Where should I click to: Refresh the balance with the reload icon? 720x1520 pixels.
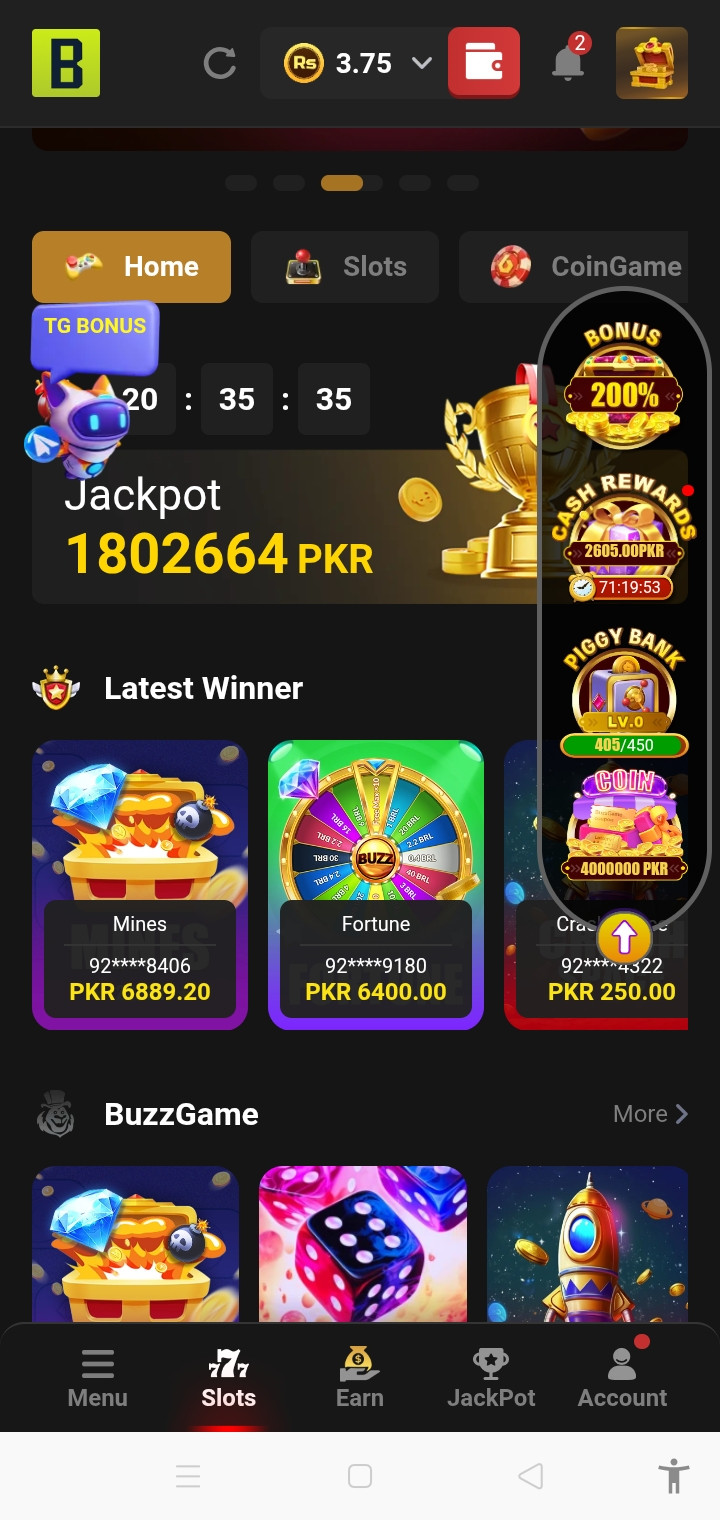[x=219, y=64]
